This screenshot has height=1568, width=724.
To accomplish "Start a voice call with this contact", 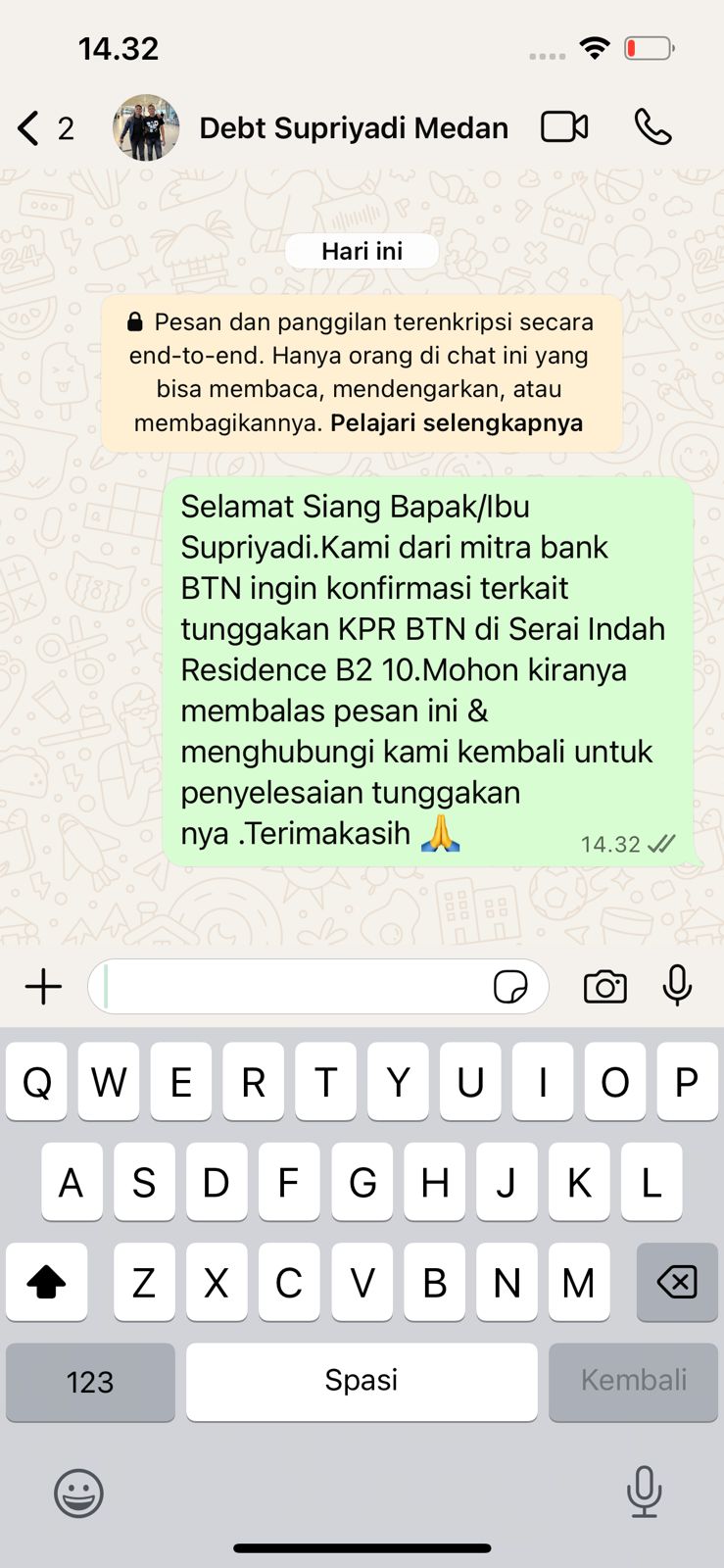I will 652,127.
